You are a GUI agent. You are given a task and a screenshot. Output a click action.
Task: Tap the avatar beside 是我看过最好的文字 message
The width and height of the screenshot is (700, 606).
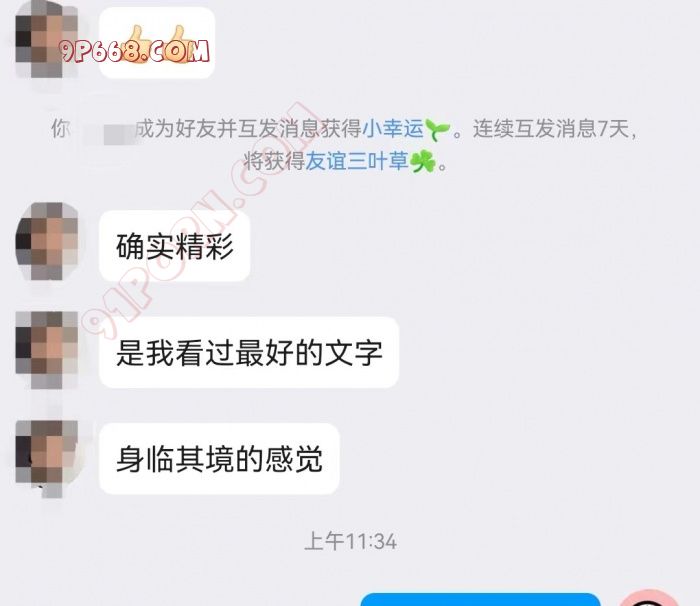[x=47, y=351]
